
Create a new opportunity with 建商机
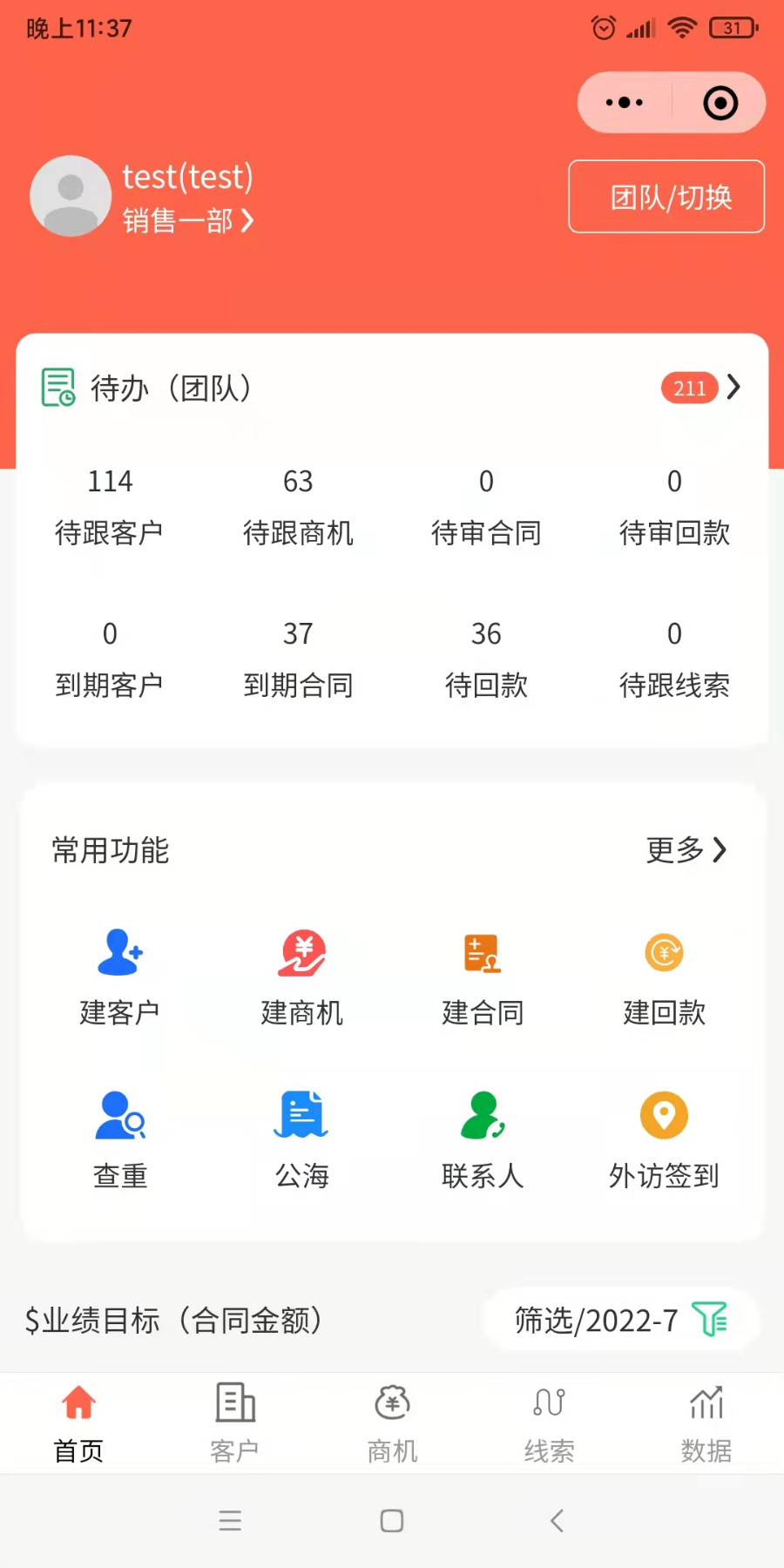click(302, 977)
